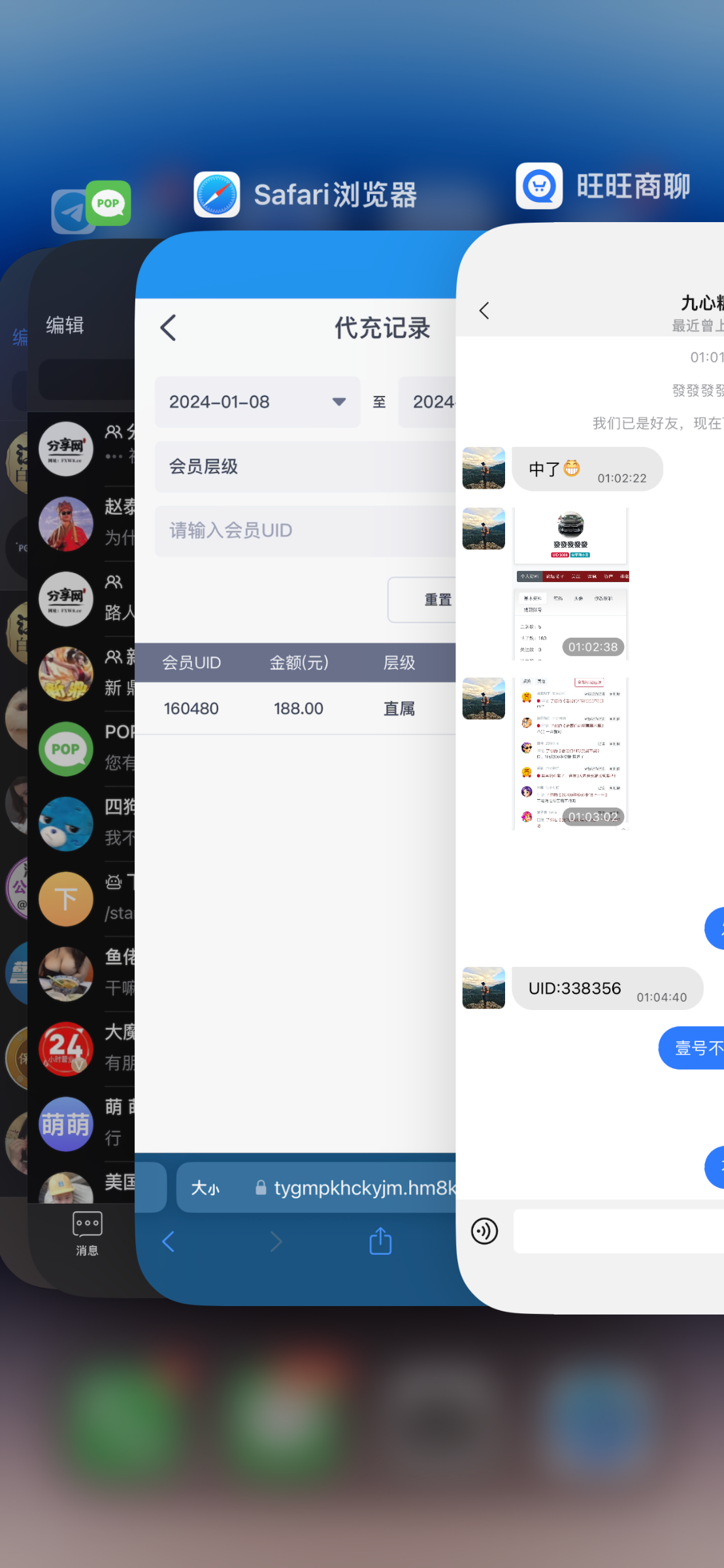
Task: Tap the back chevron in chat header
Action: (484, 310)
